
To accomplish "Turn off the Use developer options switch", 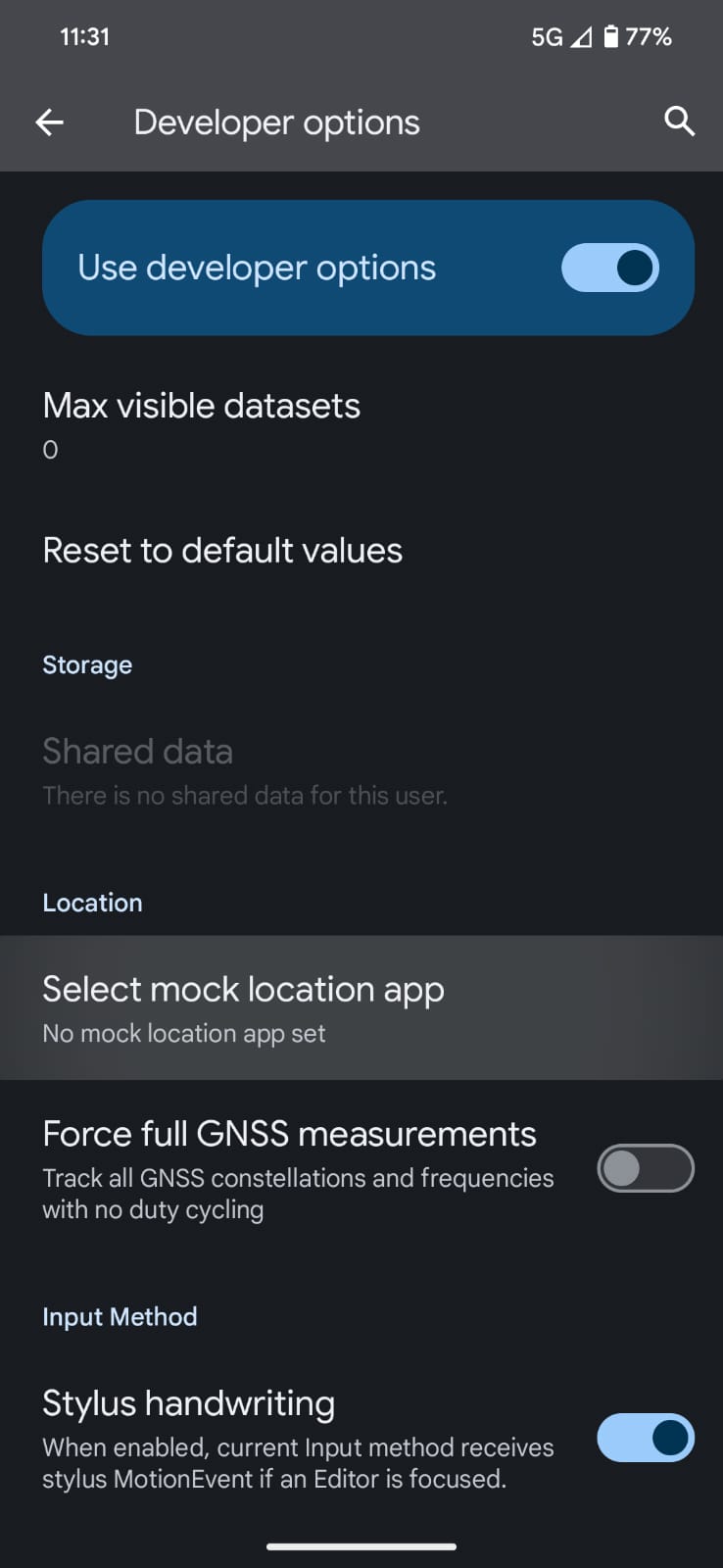I will pyautogui.click(x=609, y=268).
